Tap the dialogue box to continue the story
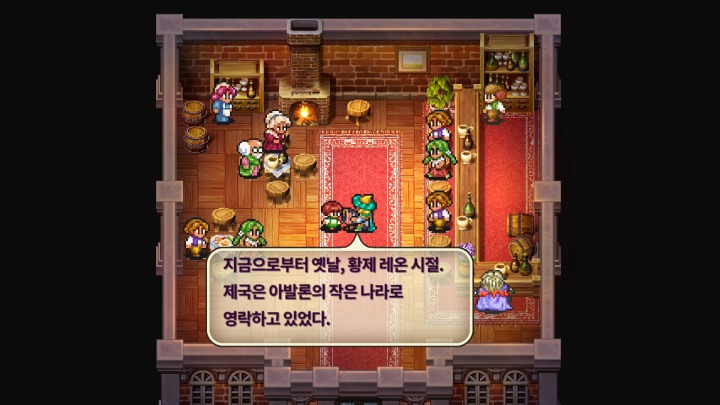The image size is (720, 405). click(x=338, y=295)
